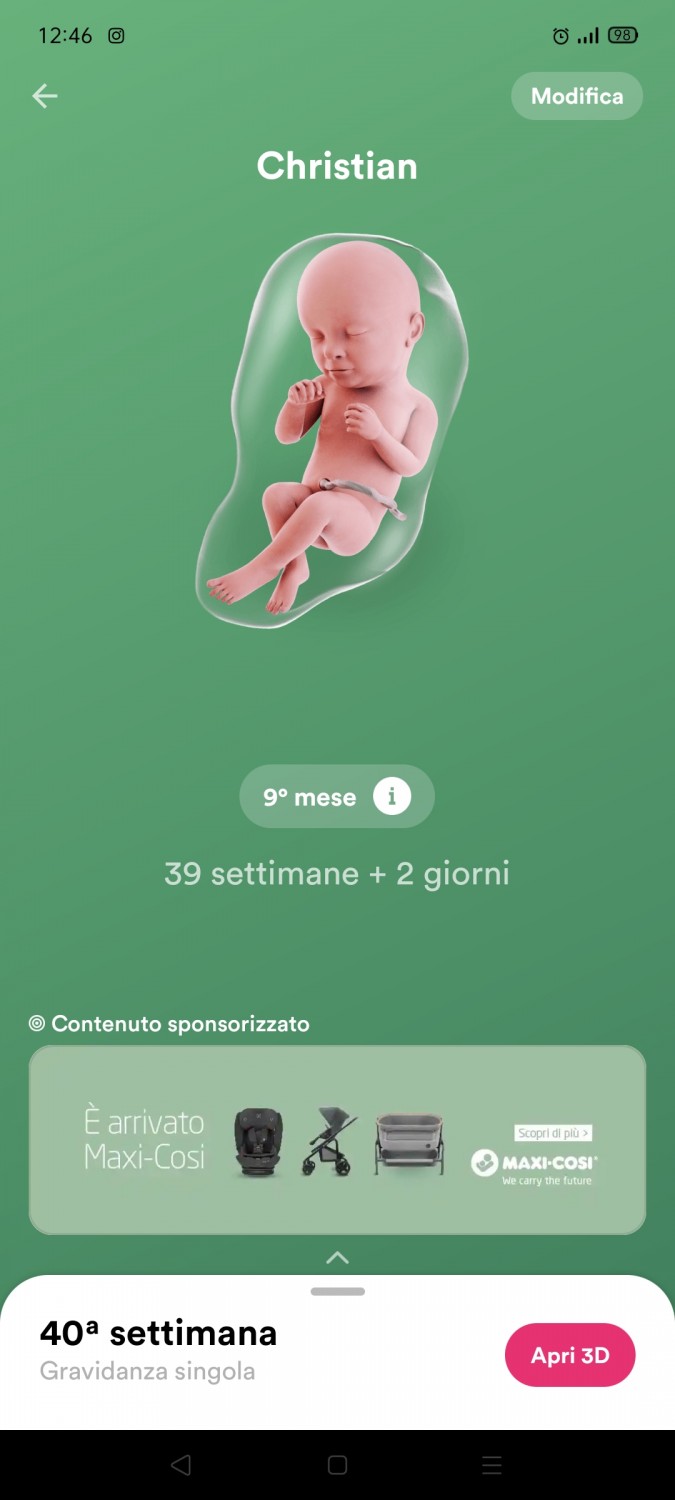Expand the bottom sheet with the up chevron

[x=337, y=1258]
